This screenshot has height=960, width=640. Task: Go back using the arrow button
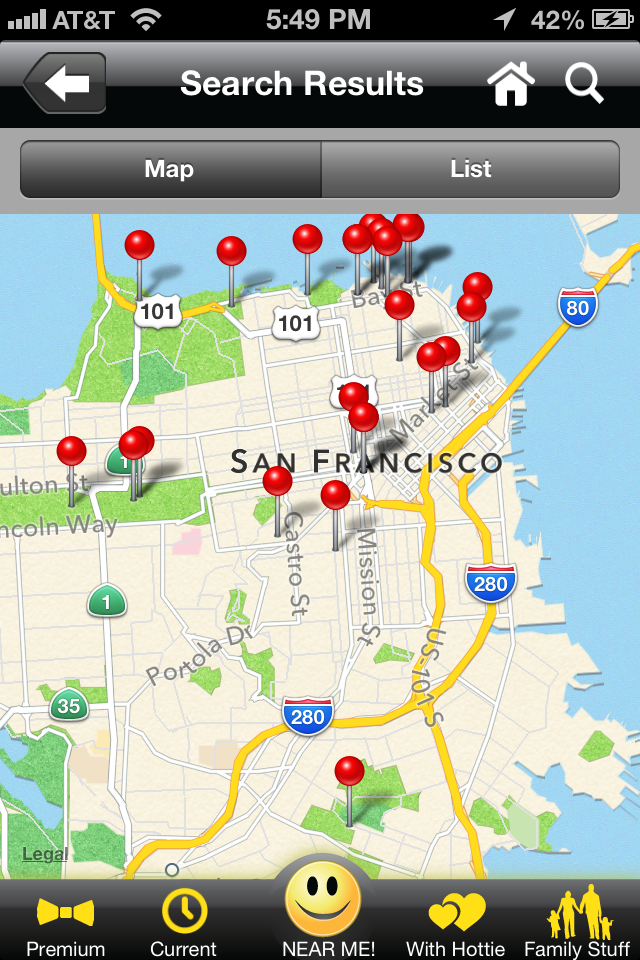click(65, 83)
